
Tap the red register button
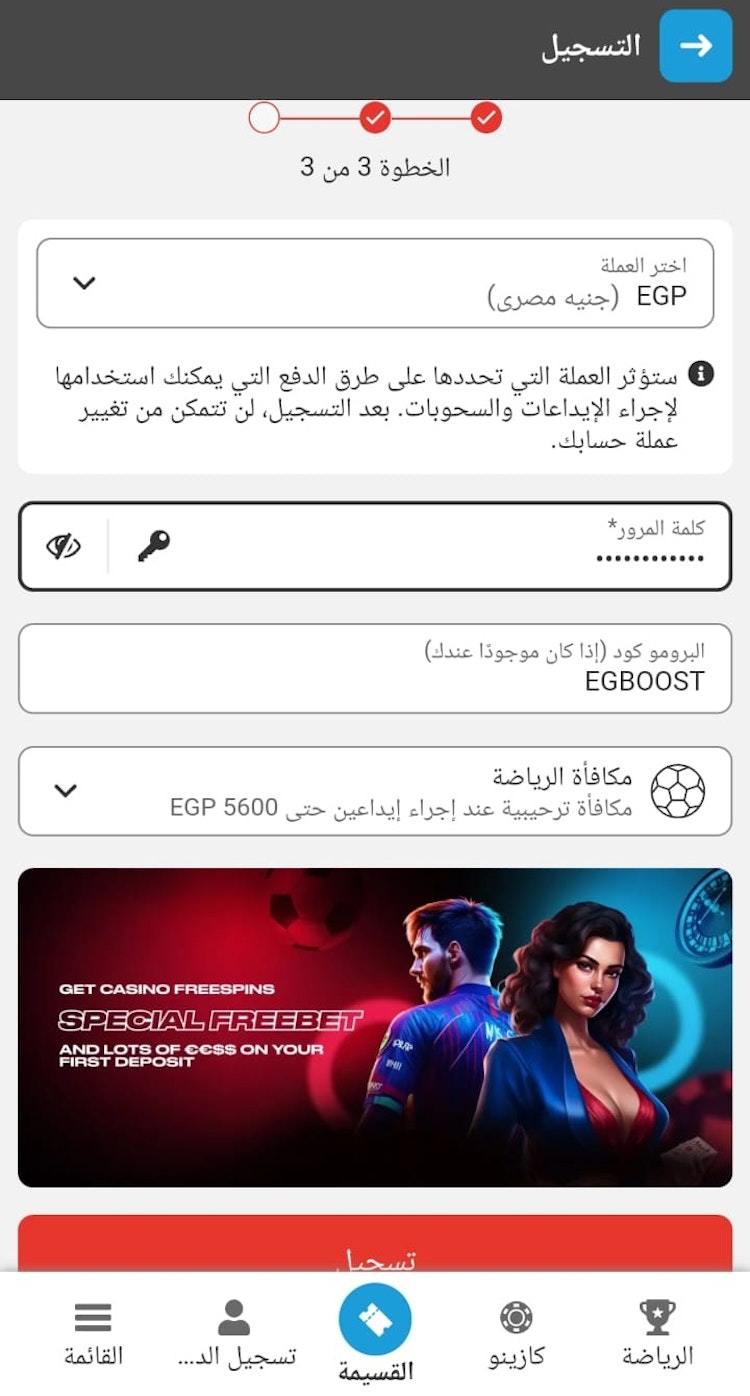coord(375,1245)
